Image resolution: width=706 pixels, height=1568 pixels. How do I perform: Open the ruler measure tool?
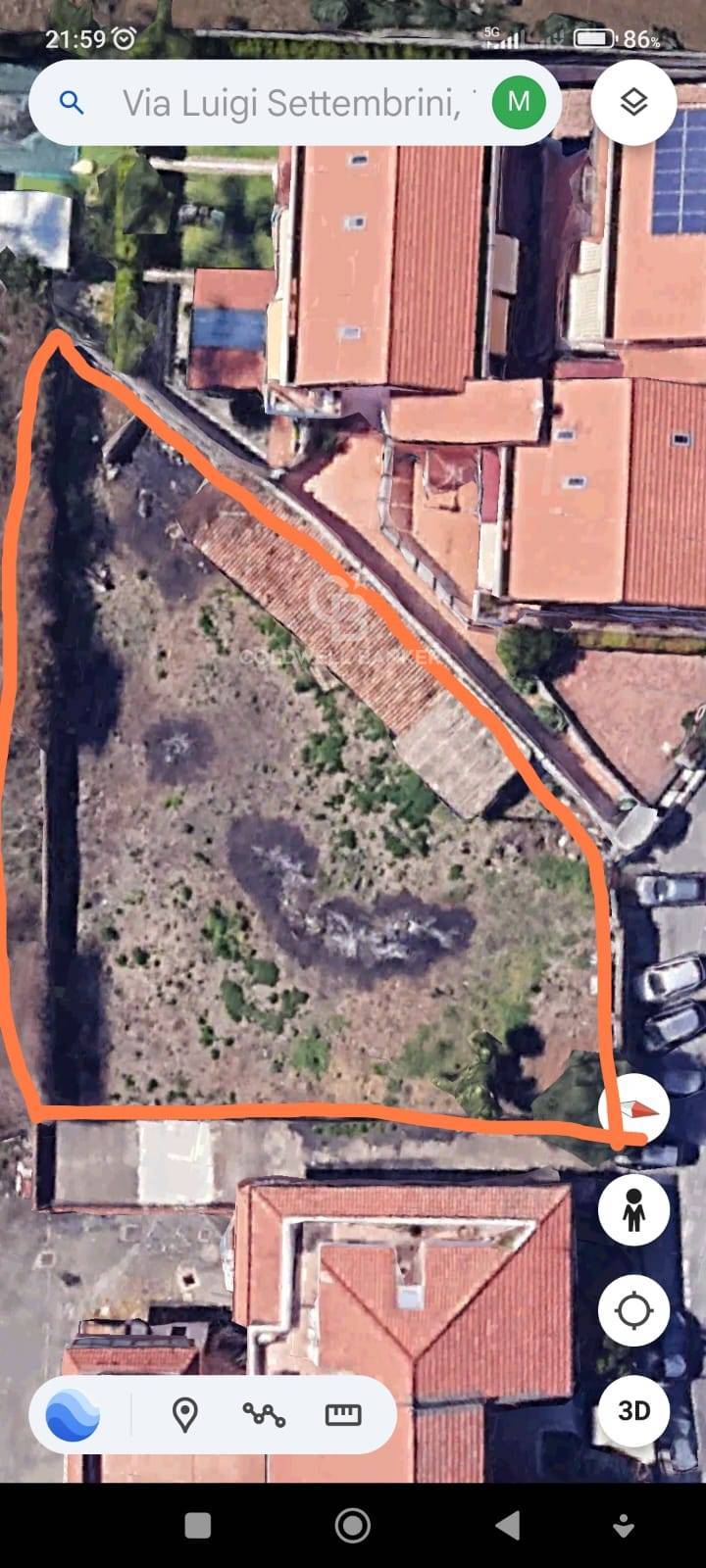(x=343, y=1415)
